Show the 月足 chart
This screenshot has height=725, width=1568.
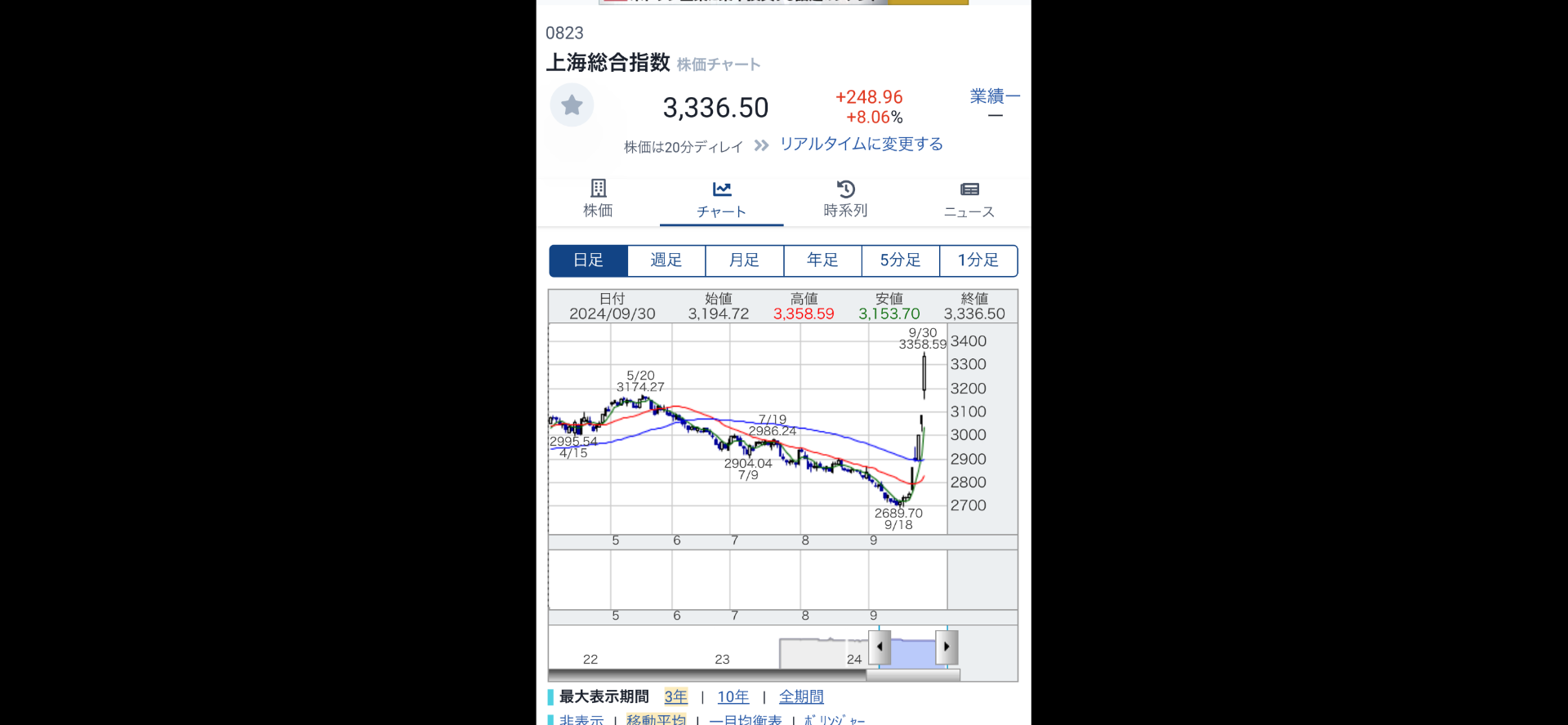coord(744,260)
